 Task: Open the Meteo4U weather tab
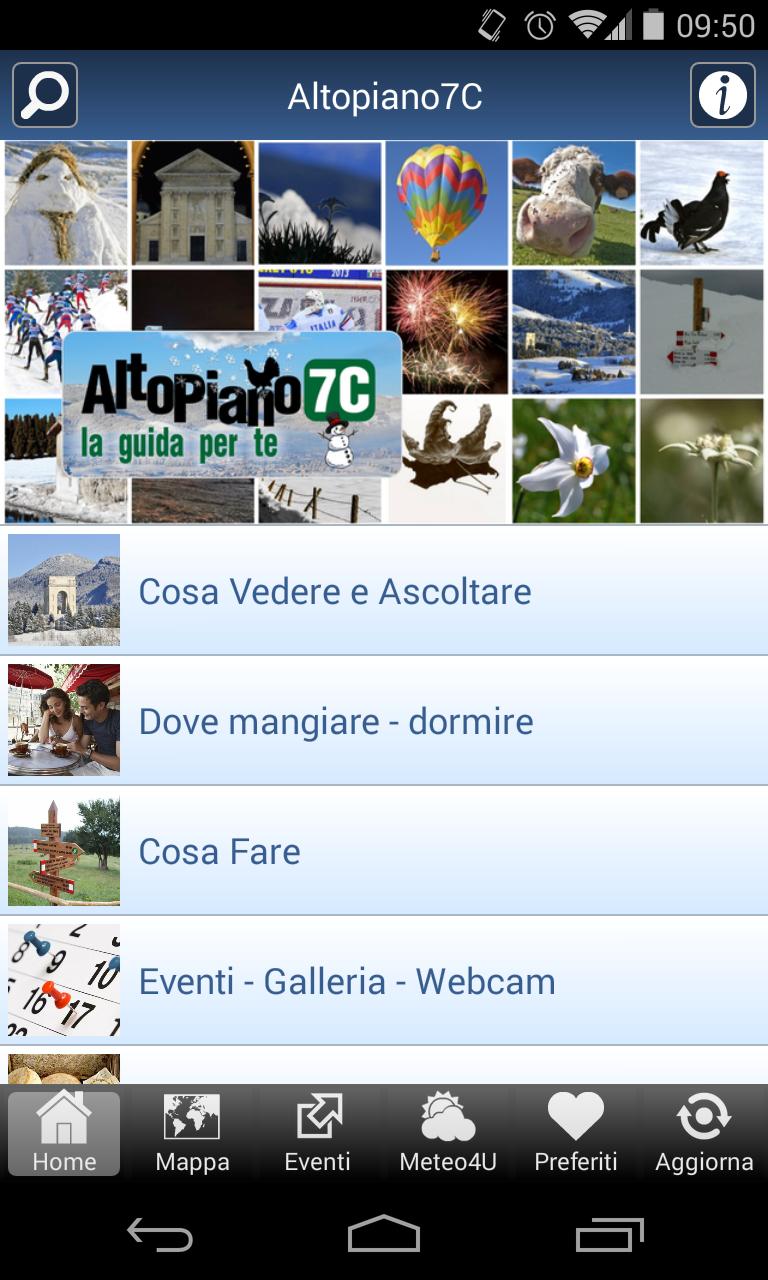448,1134
